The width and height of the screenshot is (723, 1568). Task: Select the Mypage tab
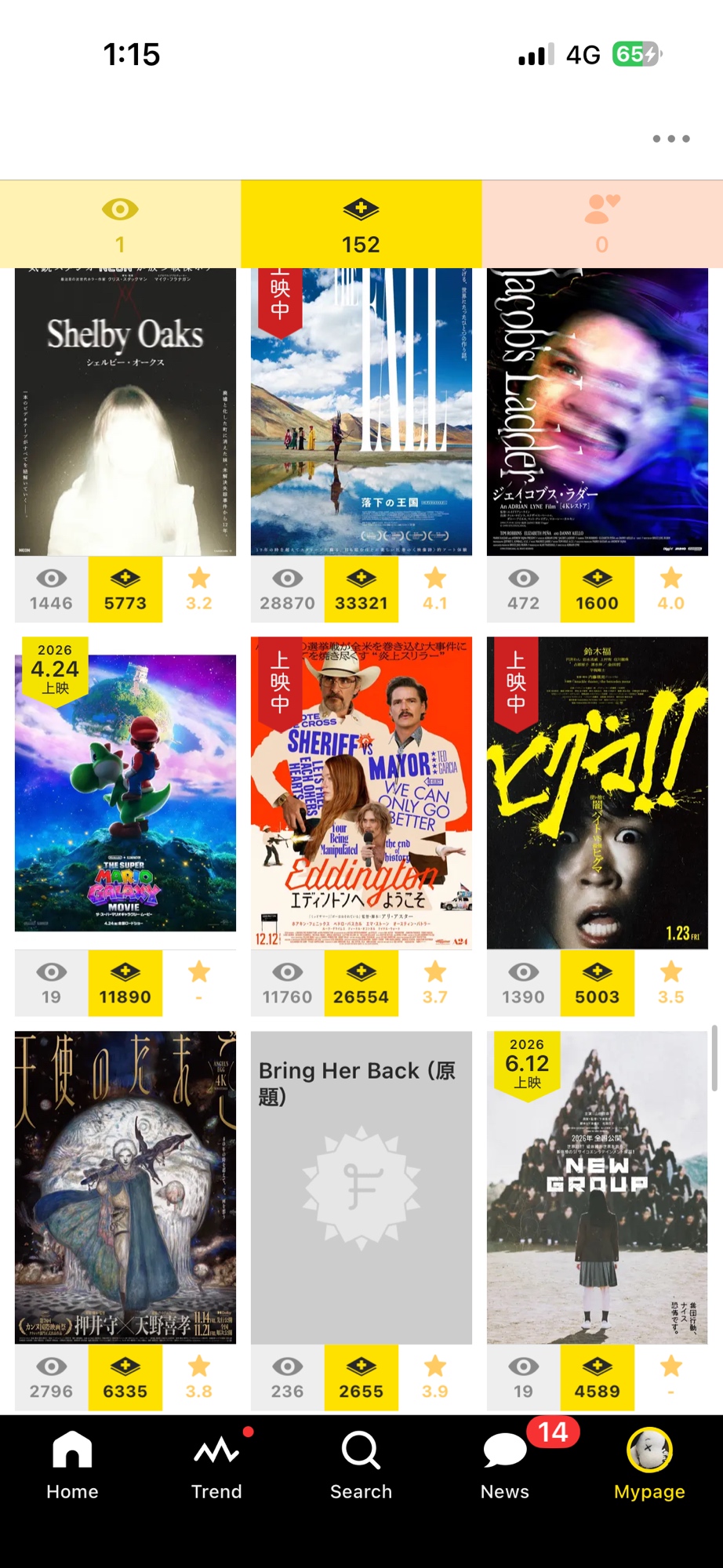click(649, 1465)
